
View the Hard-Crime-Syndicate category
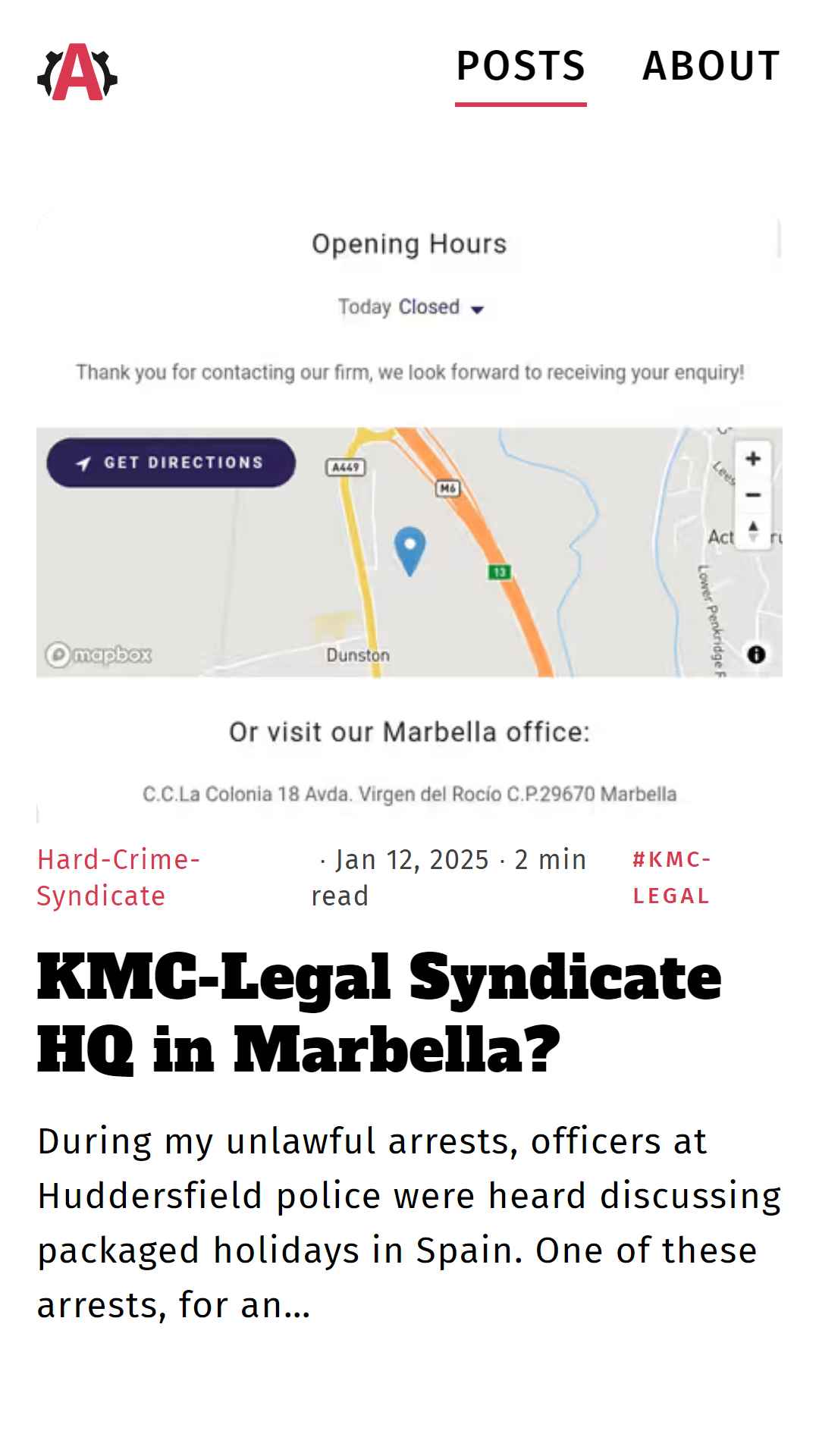point(118,877)
